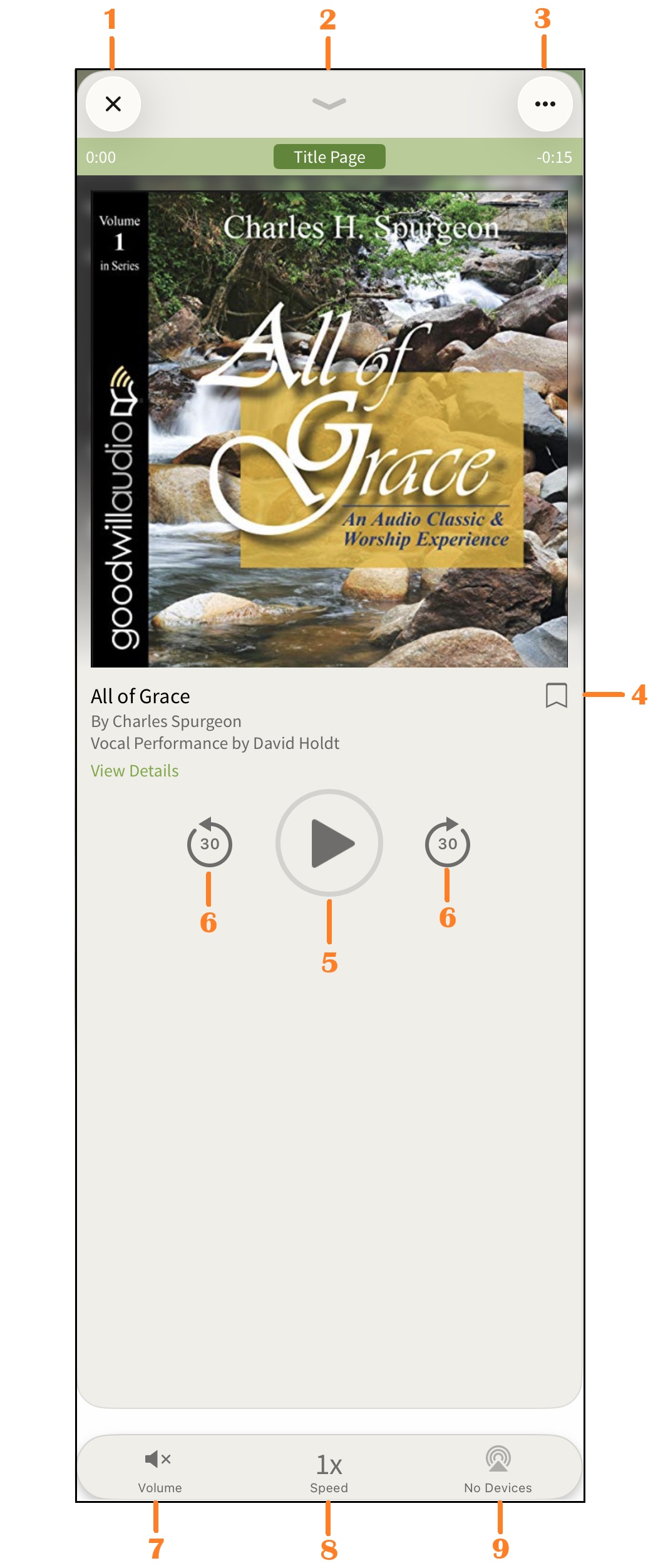Change the 1x playback Speed

(329, 1470)
